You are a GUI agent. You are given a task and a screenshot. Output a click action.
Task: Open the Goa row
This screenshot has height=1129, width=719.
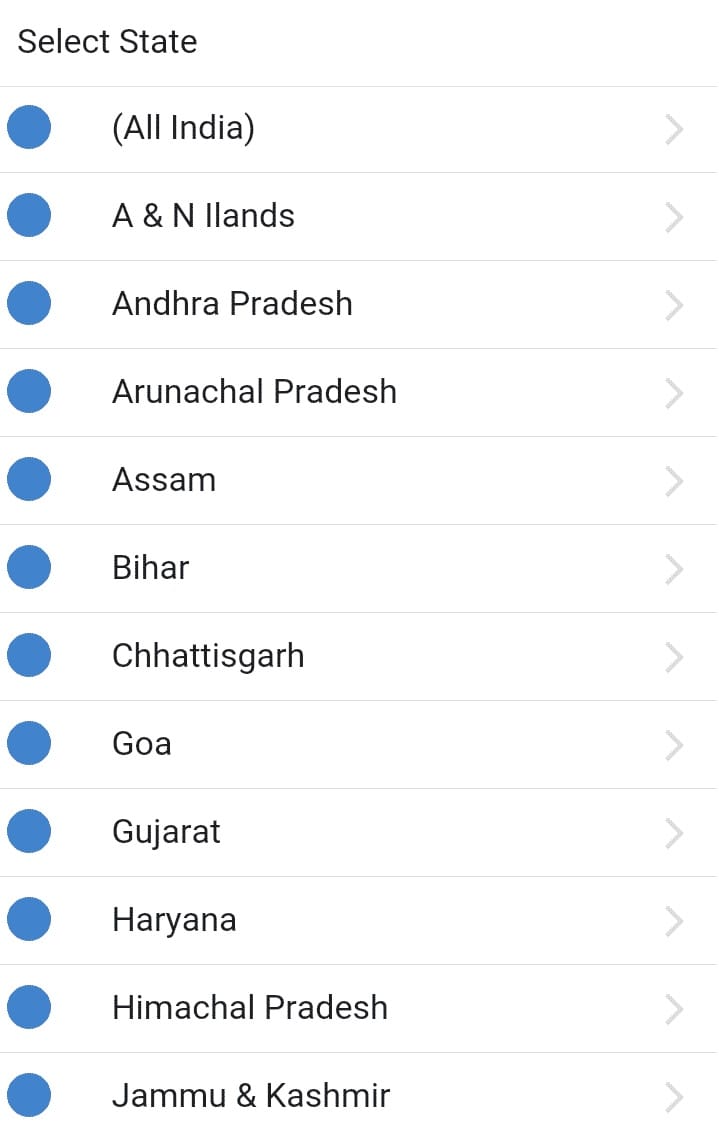point(142,744)
